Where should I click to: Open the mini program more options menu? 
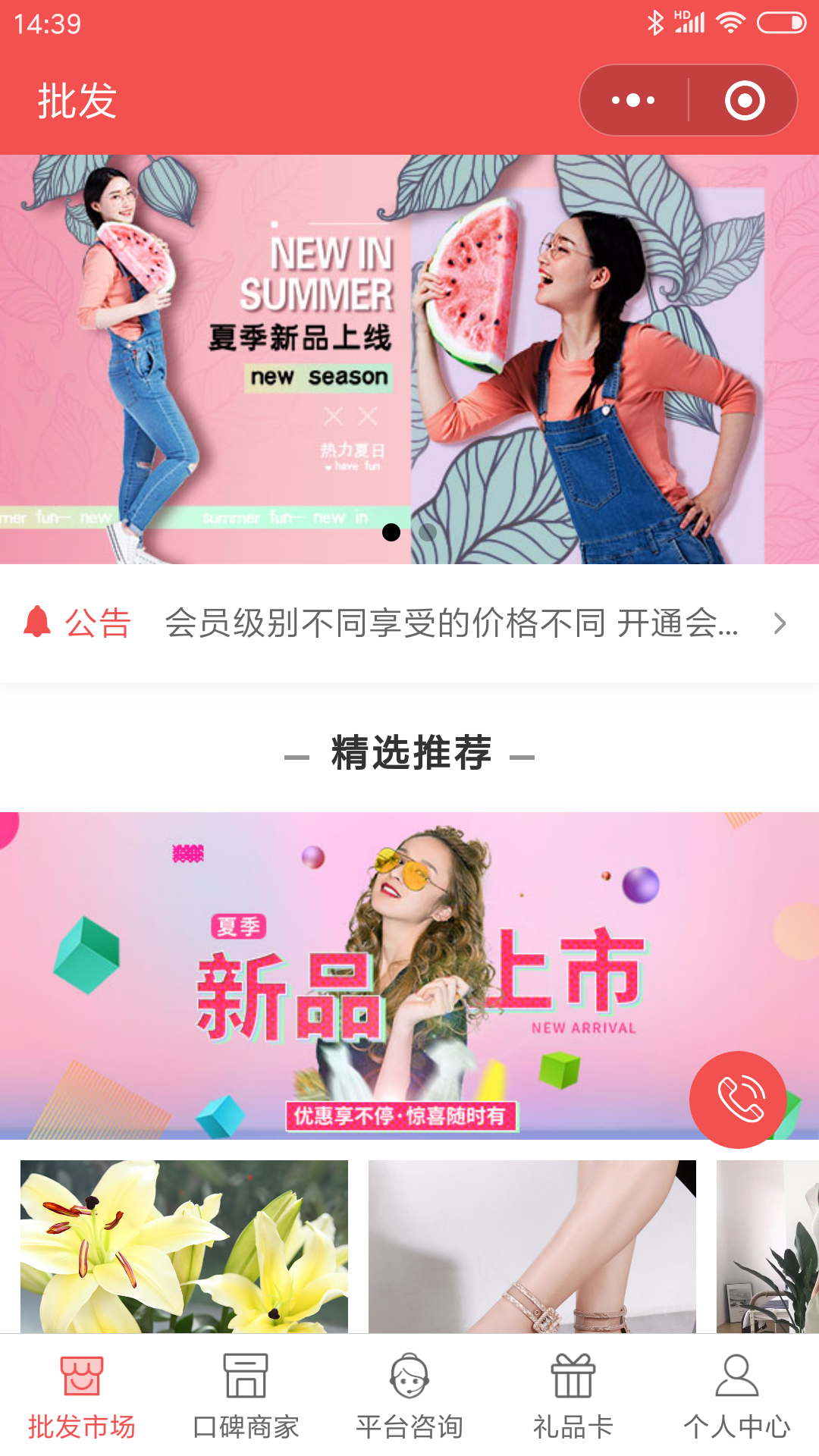[634, 100]
